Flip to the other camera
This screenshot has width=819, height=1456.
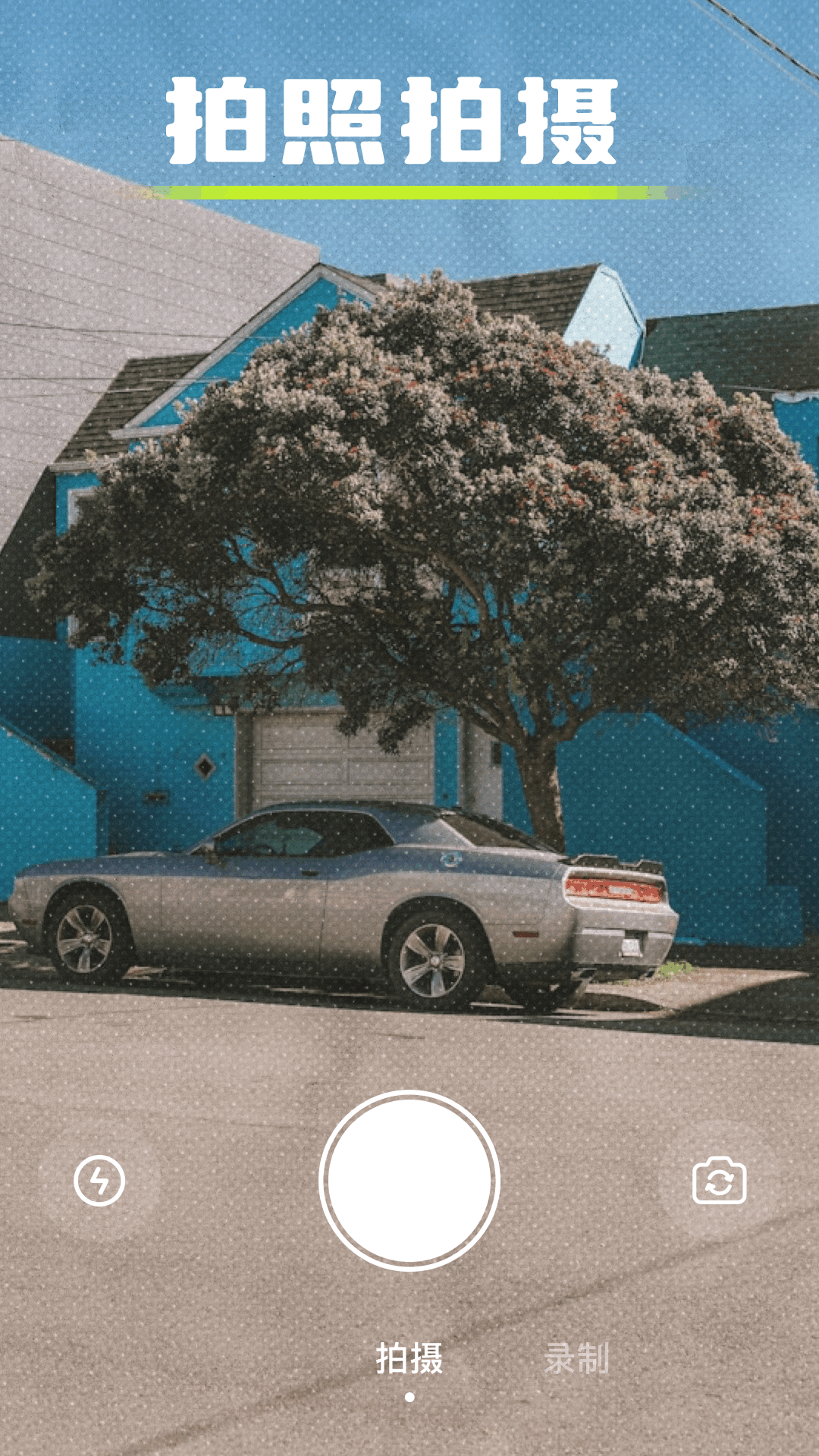tap(719, 1181)
